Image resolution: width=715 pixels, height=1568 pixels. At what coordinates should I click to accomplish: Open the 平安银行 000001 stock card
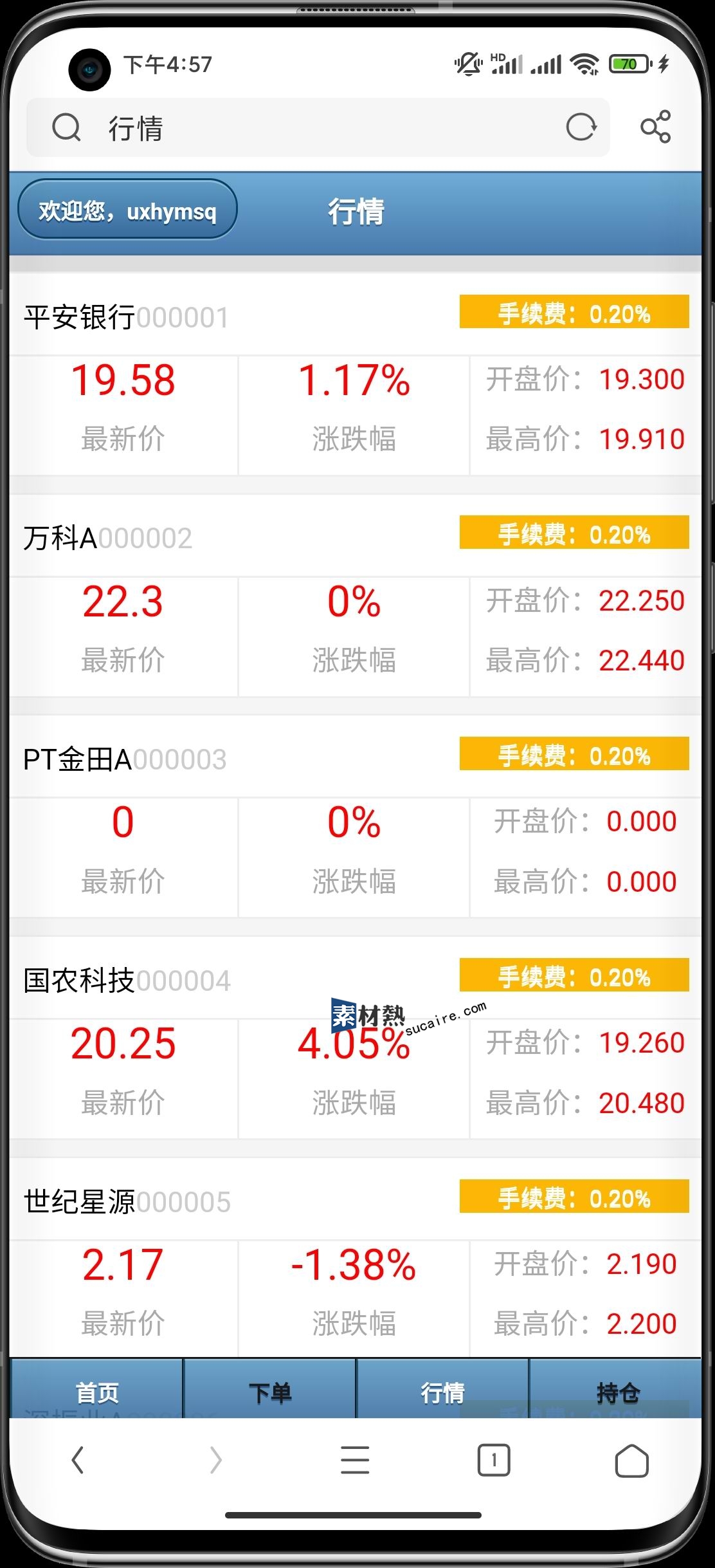tap(125, 317)
